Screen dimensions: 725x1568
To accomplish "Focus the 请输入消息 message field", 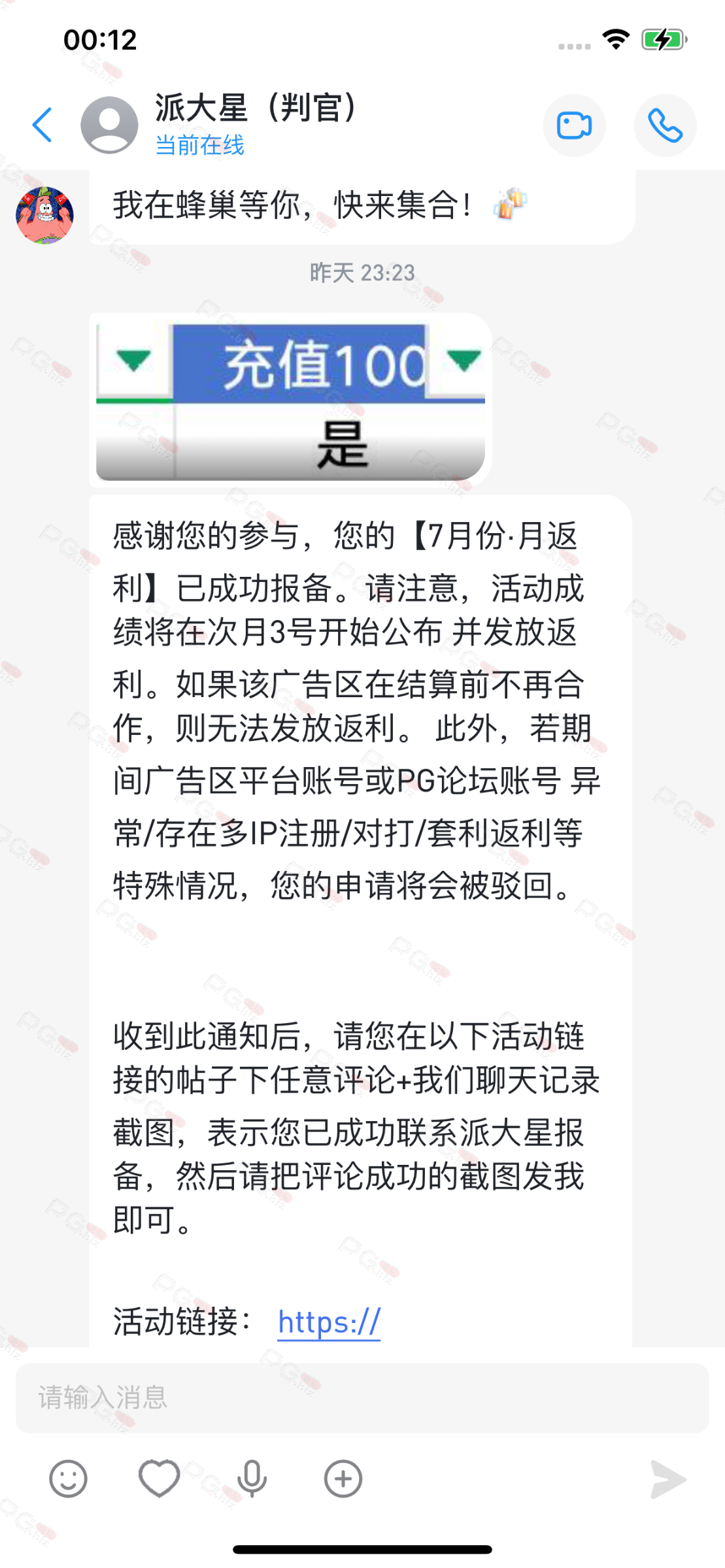I will click(x=362, y=1397).
